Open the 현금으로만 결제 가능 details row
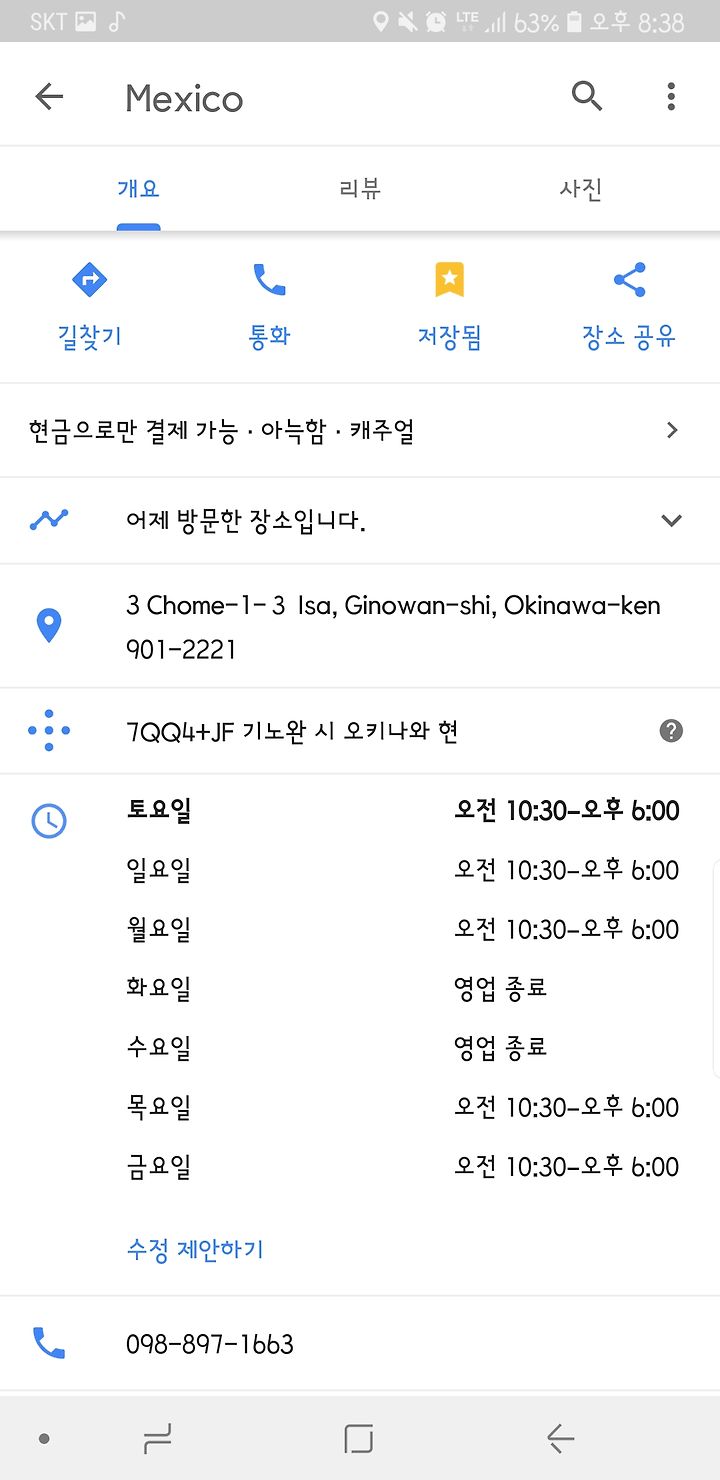Viewport: 720px width, 1480px height. tap(360, 431)
